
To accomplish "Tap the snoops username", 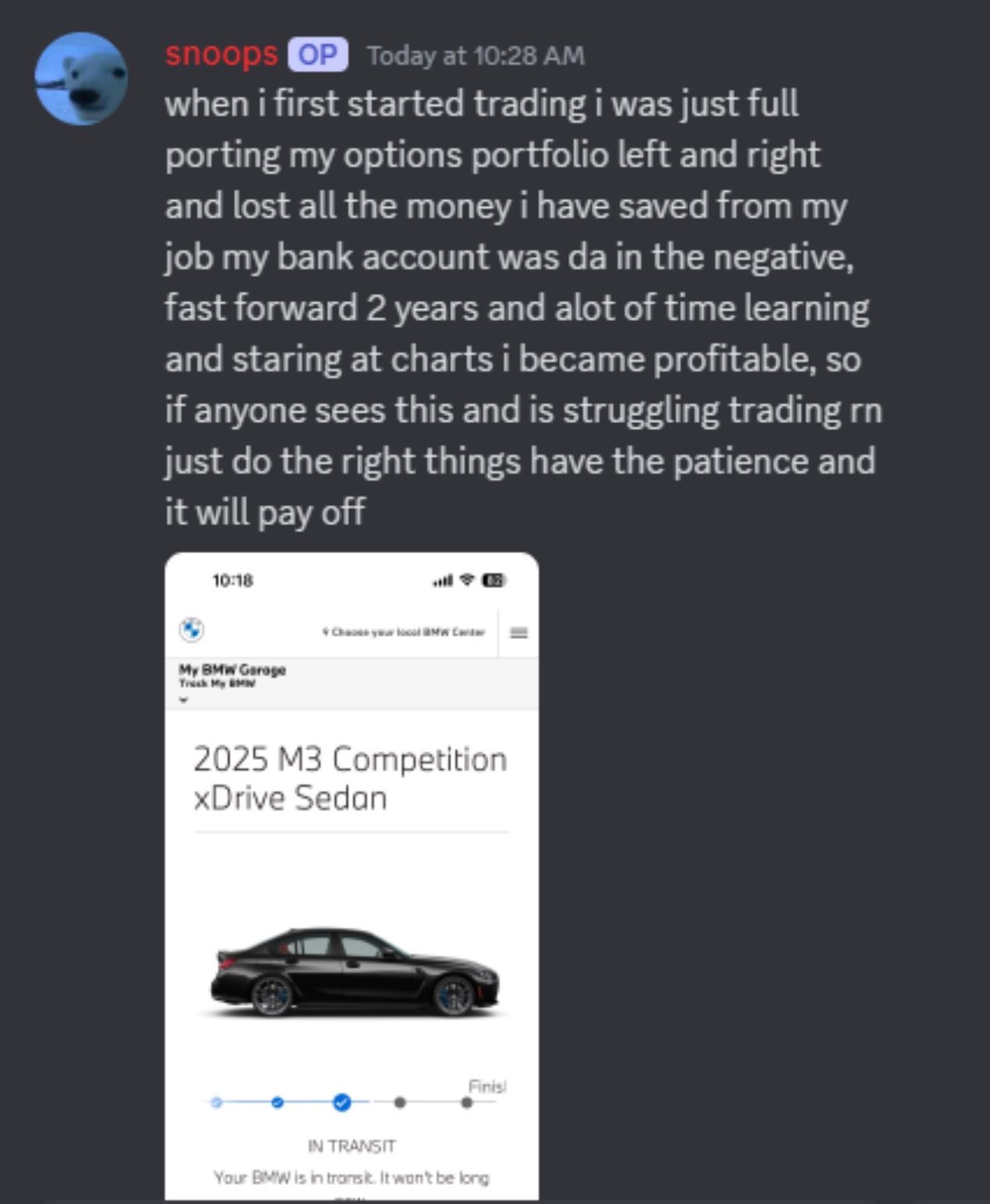I will point(221,55).
